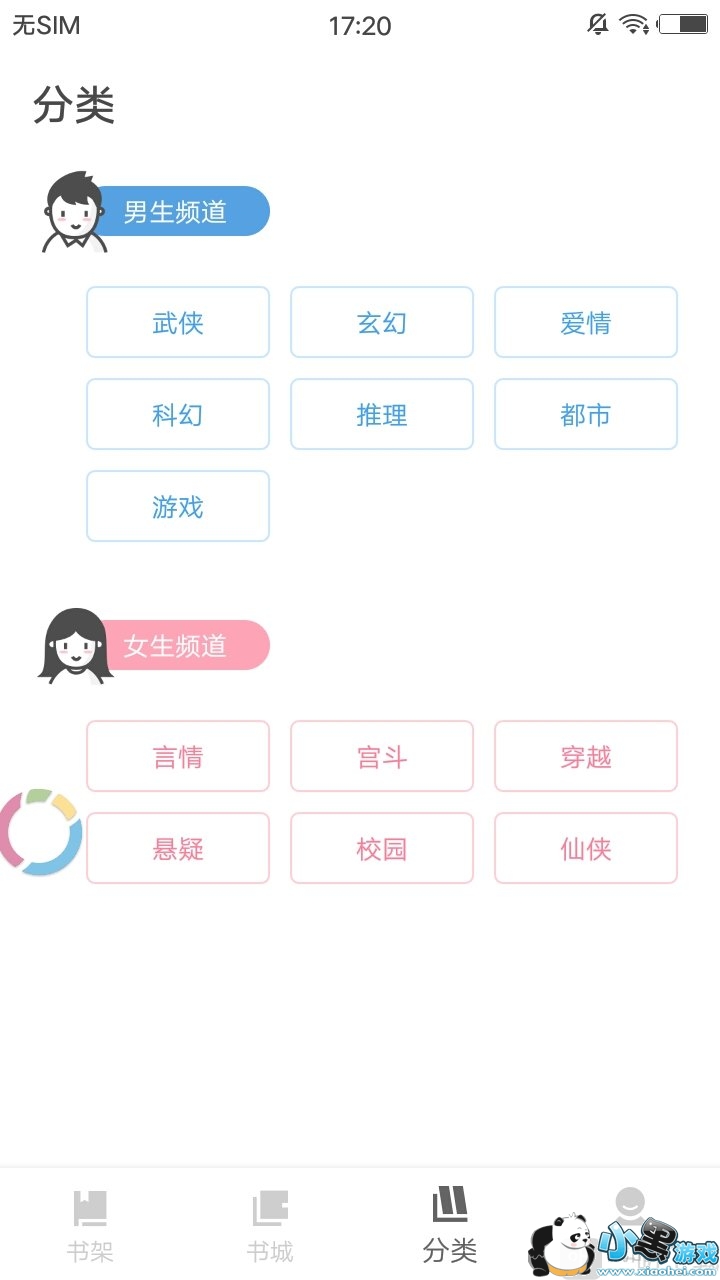Tap the 分类 tab

point(450,1225)
